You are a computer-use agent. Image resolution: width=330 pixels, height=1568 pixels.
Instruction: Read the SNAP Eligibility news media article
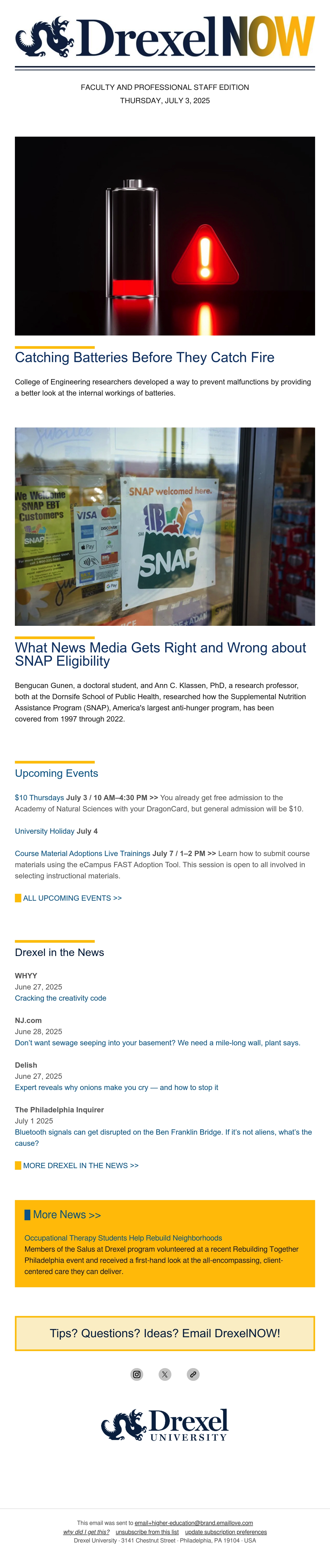(x=160, y=654)
